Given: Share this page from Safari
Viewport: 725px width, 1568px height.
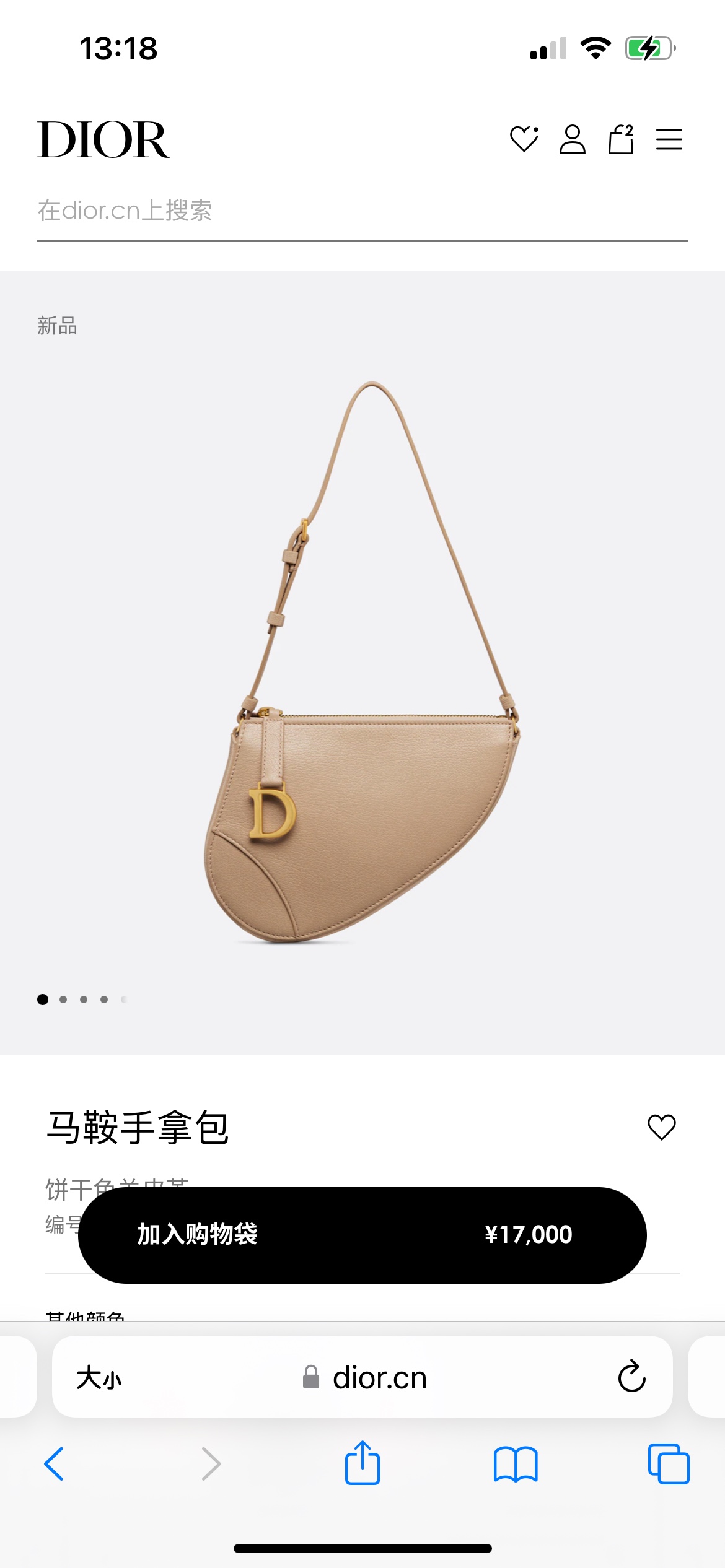Looking at the screenshot, I should click(362, 1463).
